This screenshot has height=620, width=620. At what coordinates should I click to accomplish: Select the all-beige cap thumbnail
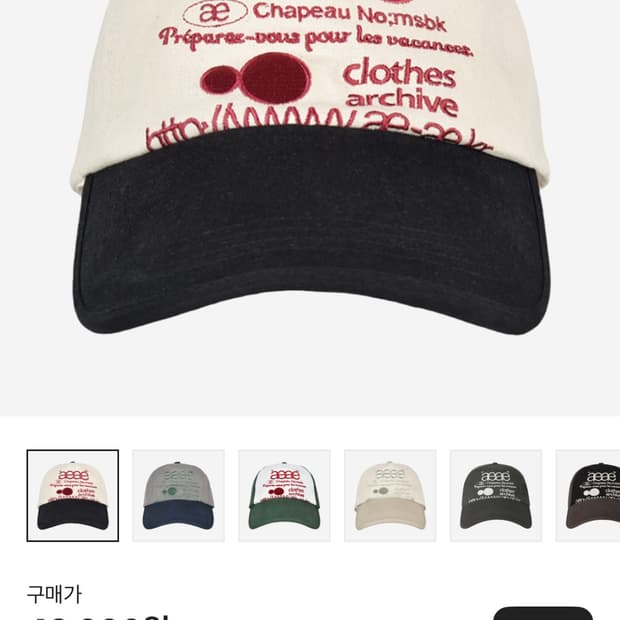(390, 495)
